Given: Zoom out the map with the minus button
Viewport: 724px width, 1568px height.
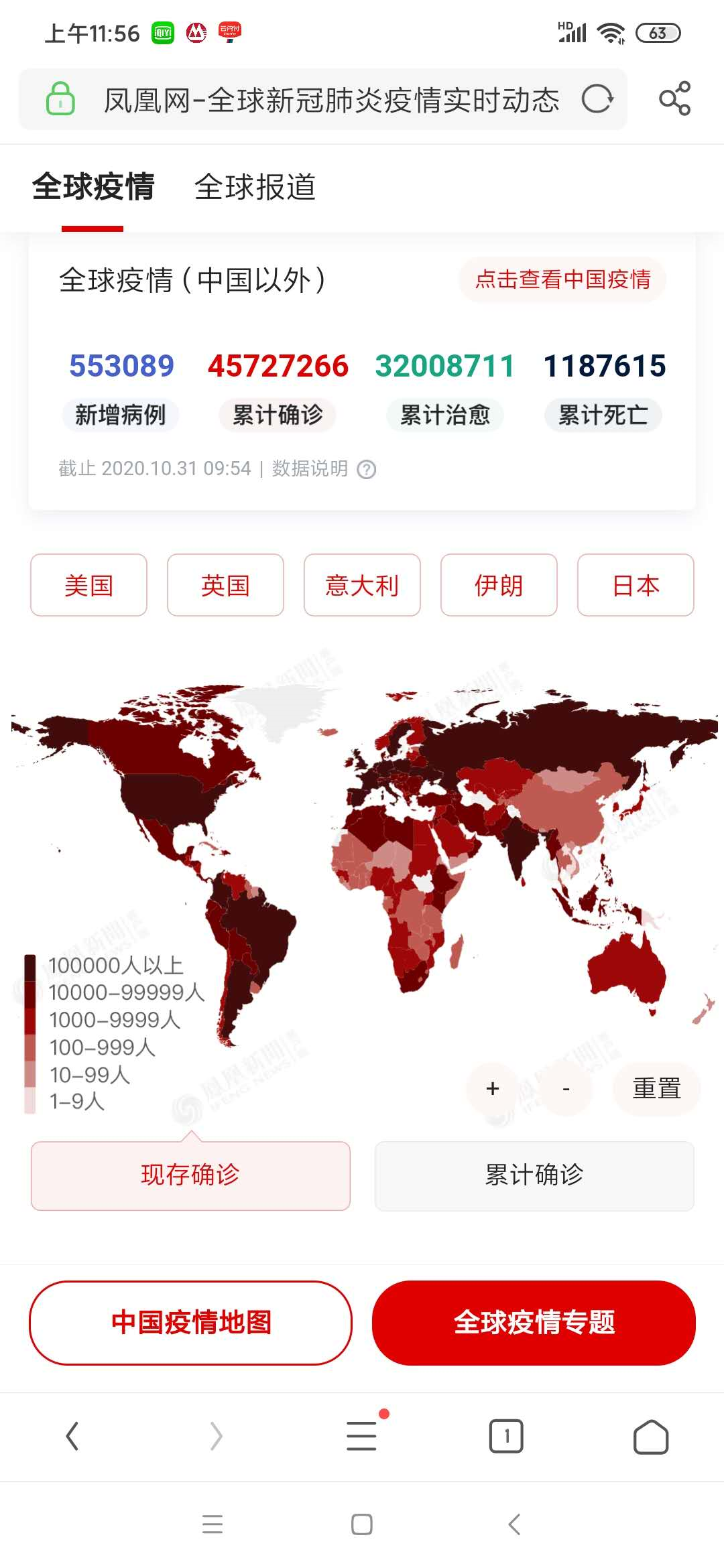Looking at the screenshot, I should pyautogui.click(x=566, y=1088).
